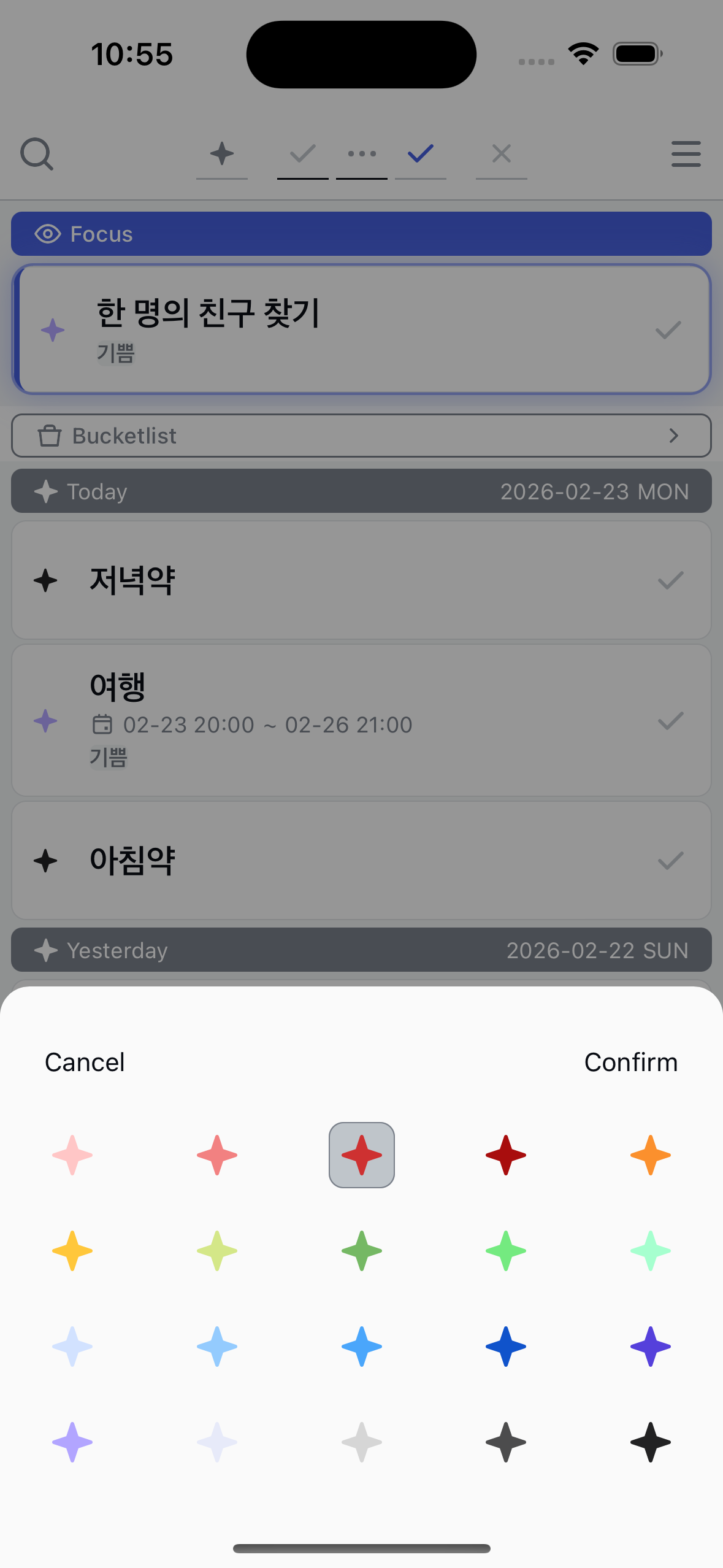Complete the 여행 task via its checkmark
This screenshot has width=723, height=1568.
click(x=670, y=720)
